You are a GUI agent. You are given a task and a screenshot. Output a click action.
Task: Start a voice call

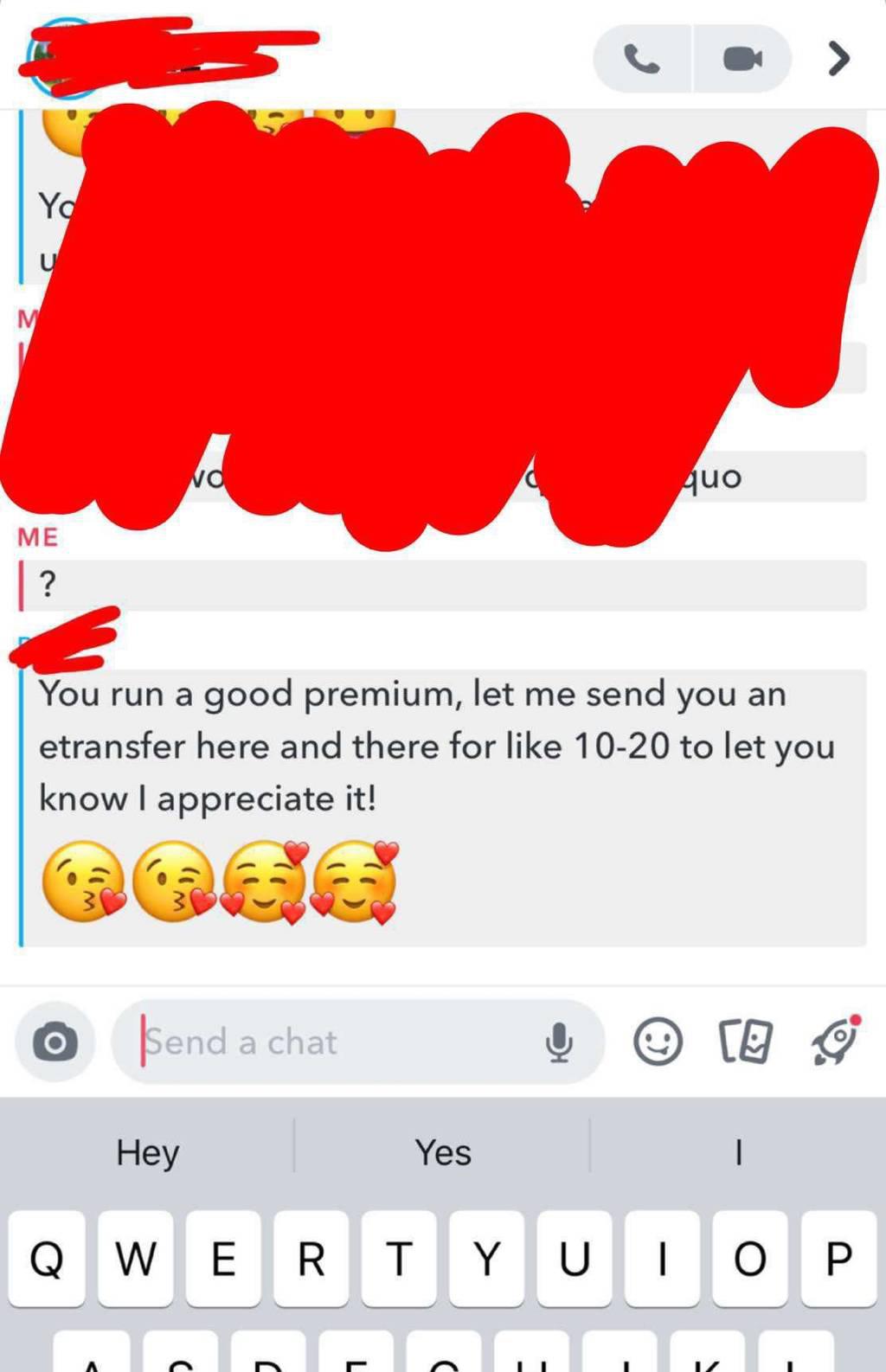coord(641,59)
